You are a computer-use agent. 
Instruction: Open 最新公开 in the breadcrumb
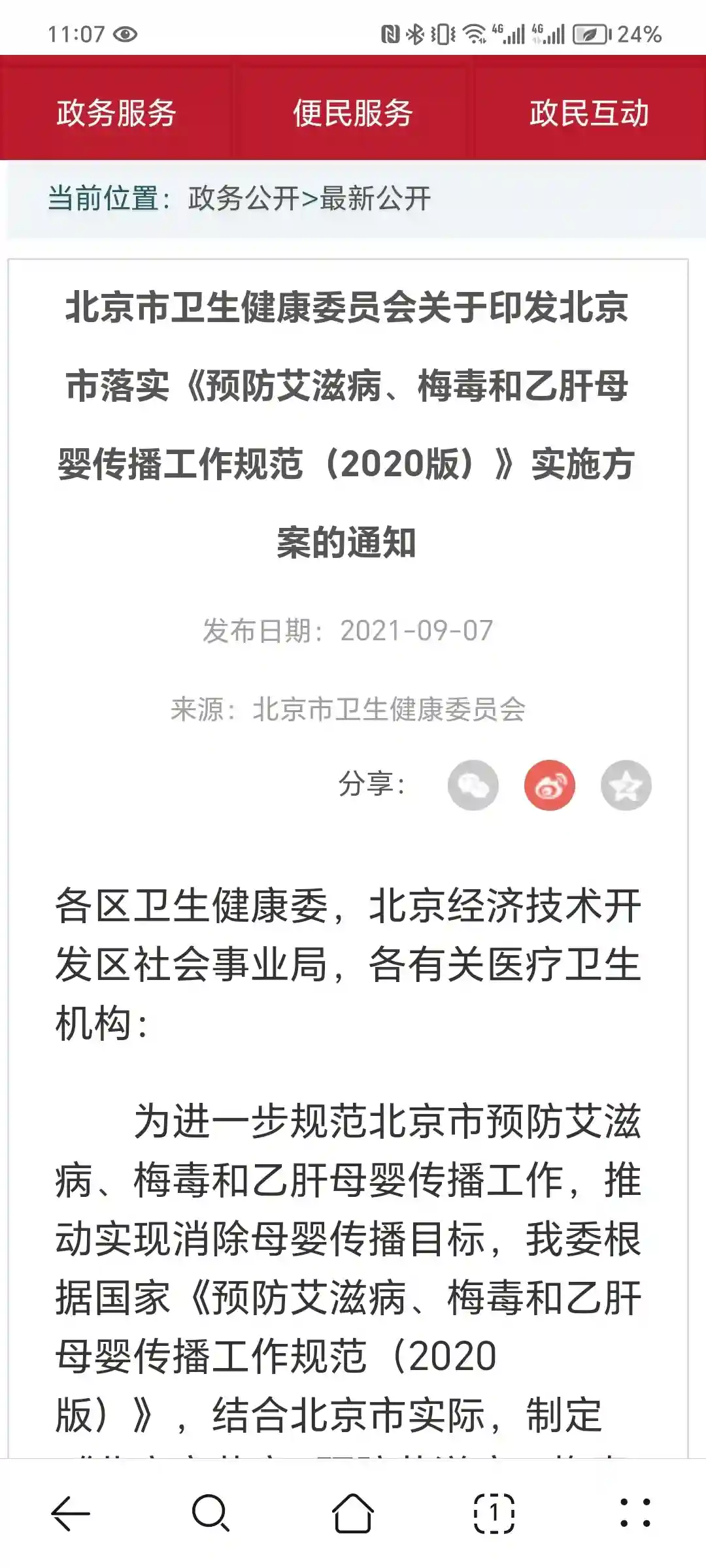point(375,199)
